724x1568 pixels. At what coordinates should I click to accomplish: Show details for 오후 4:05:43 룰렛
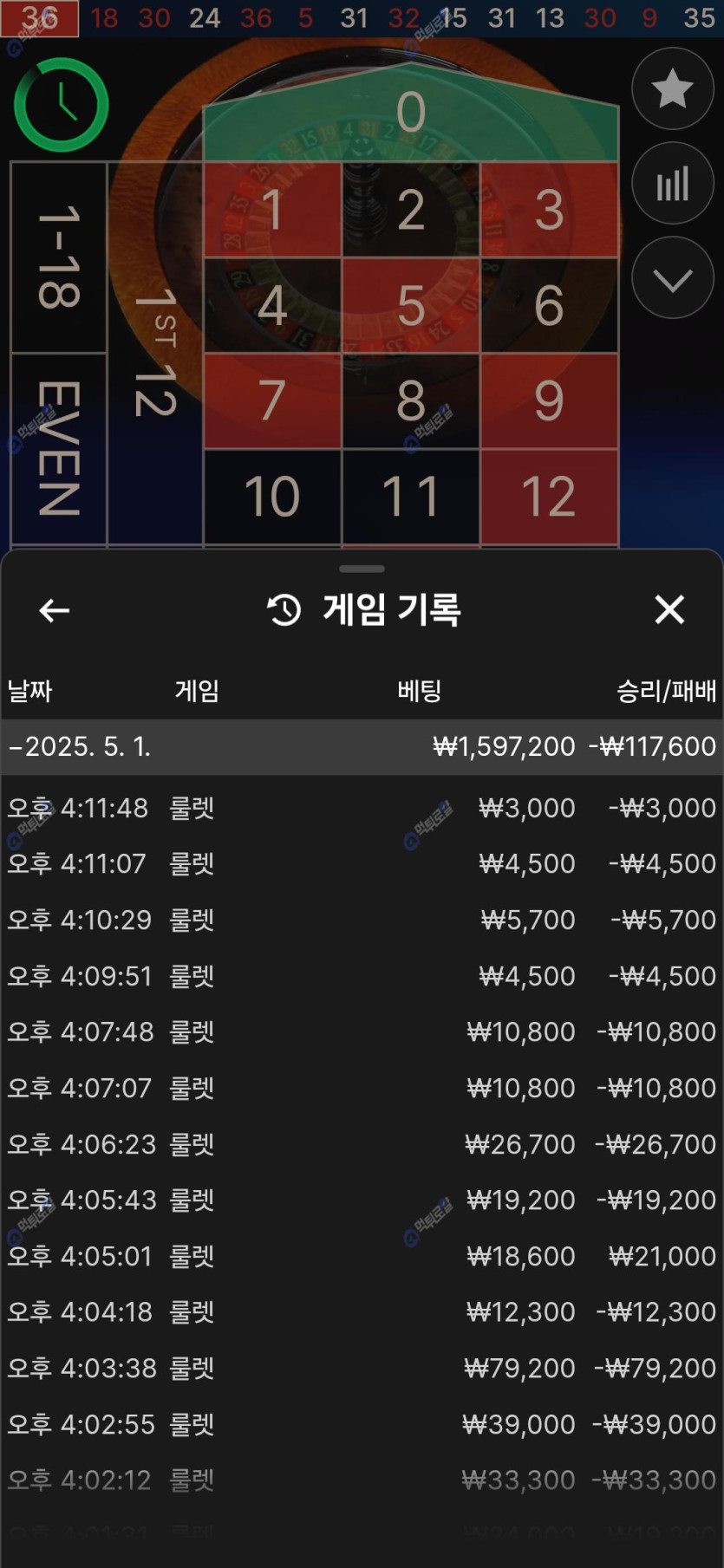click(x=362, y=1200)
